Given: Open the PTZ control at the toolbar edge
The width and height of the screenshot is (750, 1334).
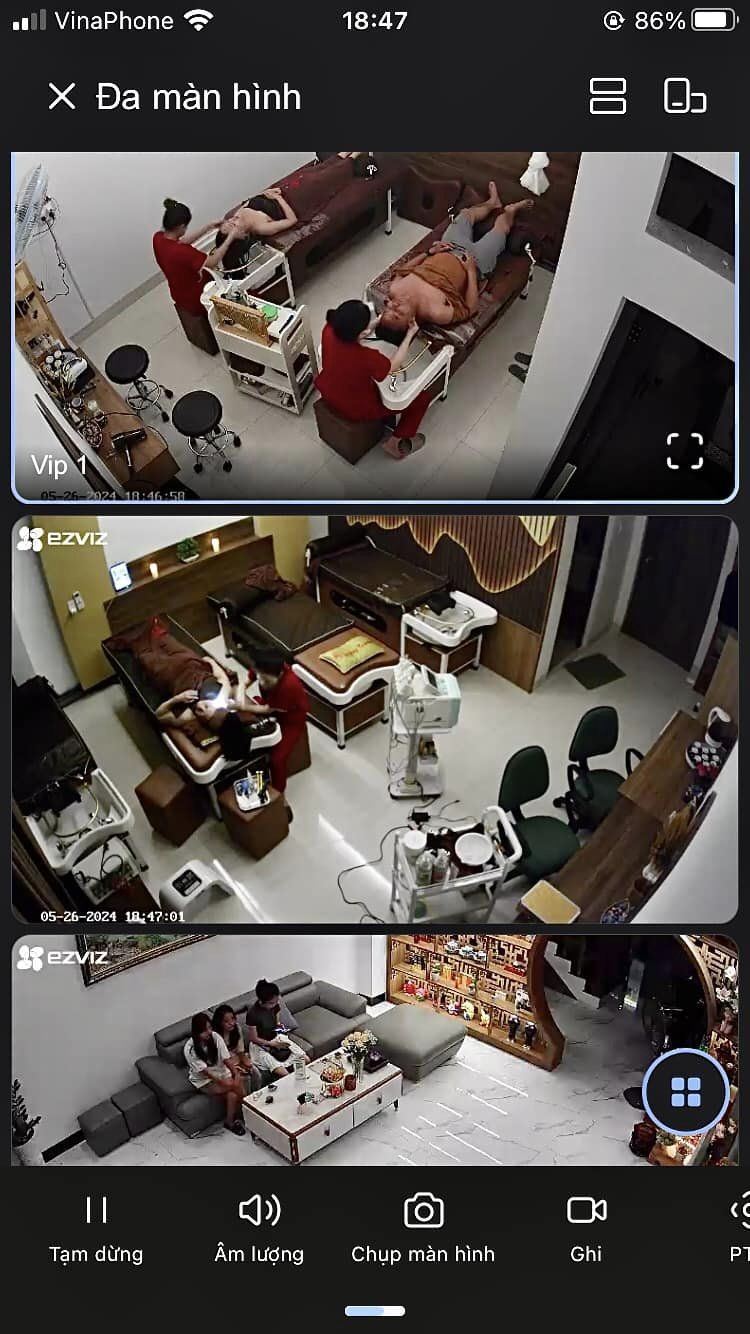Looking at the screenshot, I should point(739,1228).
